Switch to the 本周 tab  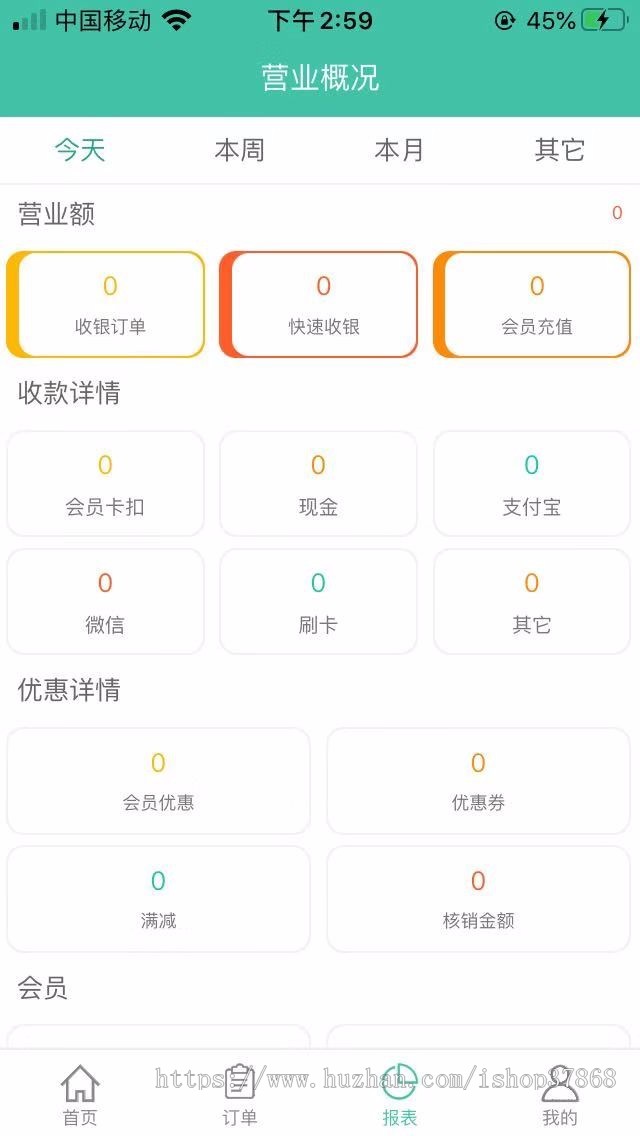240,150
